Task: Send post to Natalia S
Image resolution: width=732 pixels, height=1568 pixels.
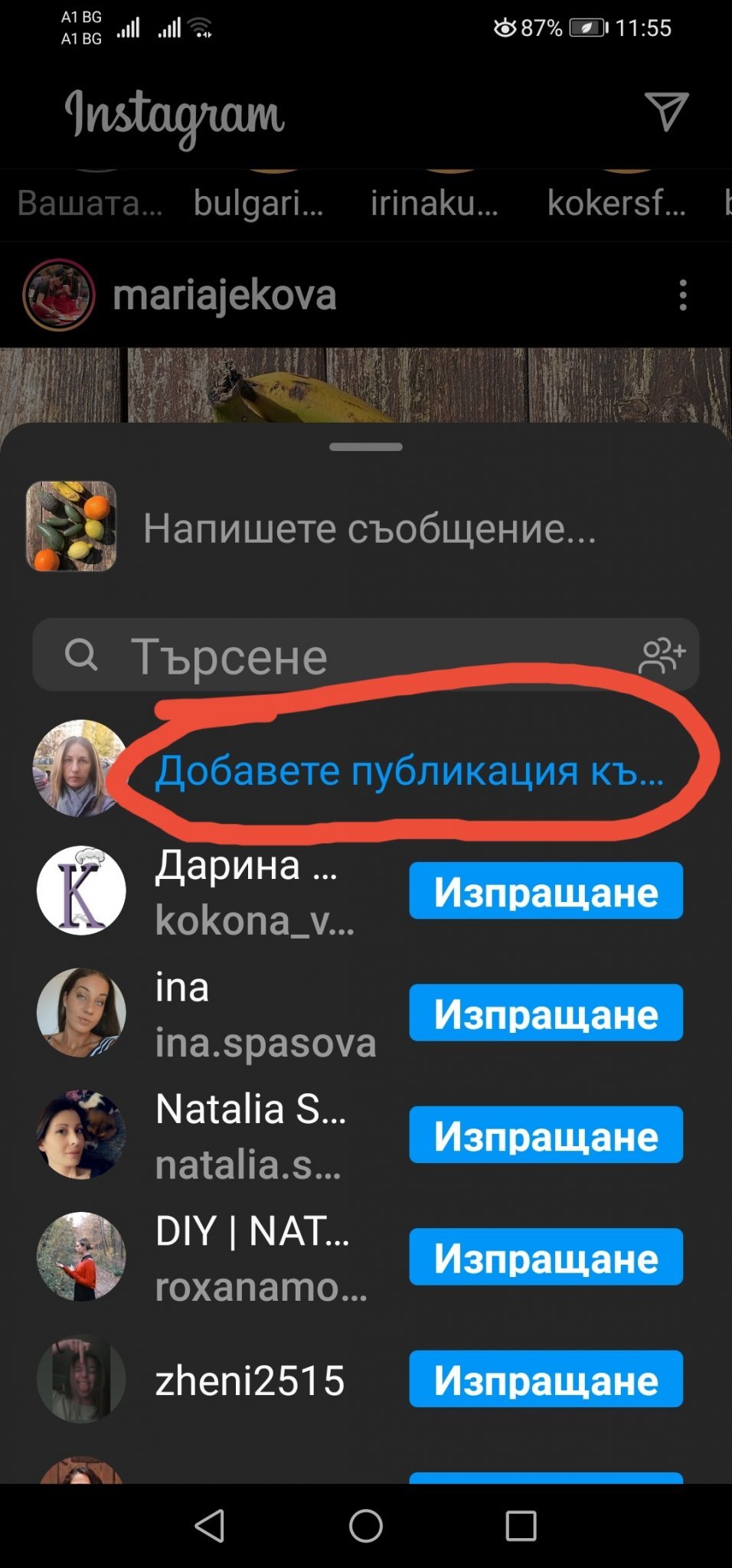Action: pyautogui.click(x=545, y=1135)
